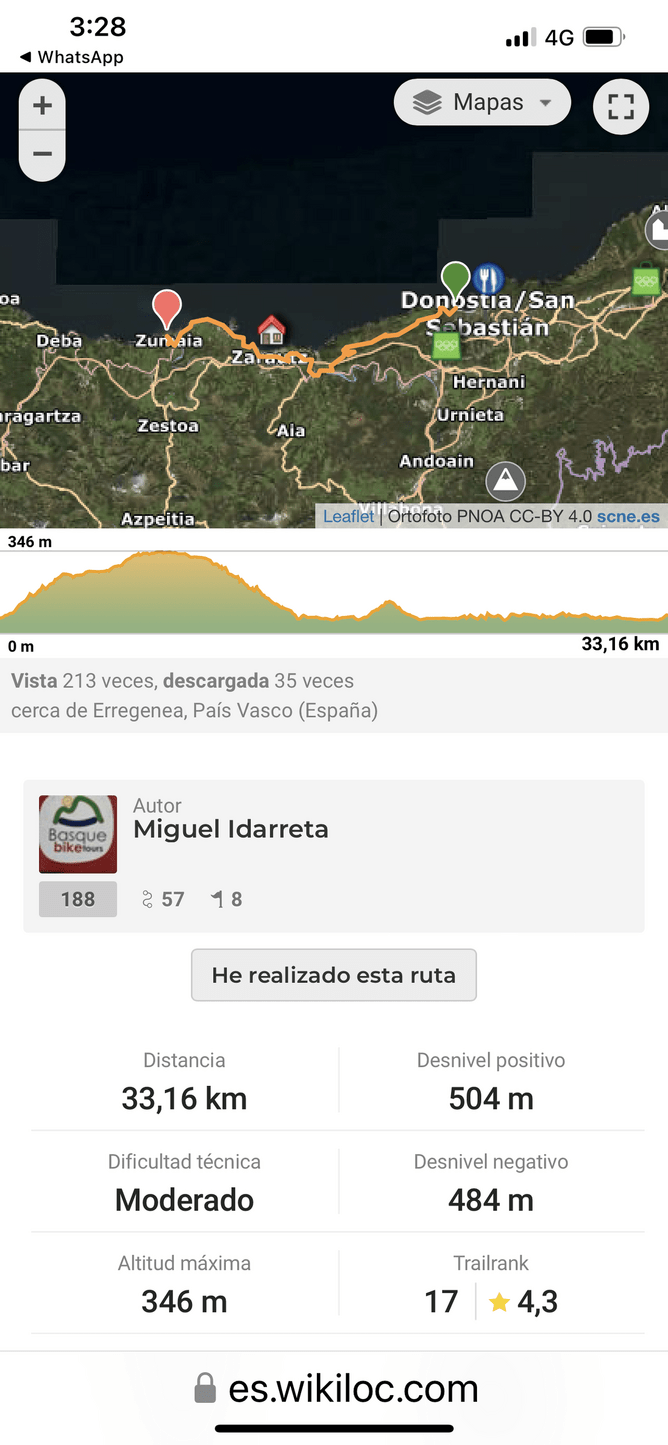
Task: Open author Miguel Idarreta's profile
Action: [230, 829]
